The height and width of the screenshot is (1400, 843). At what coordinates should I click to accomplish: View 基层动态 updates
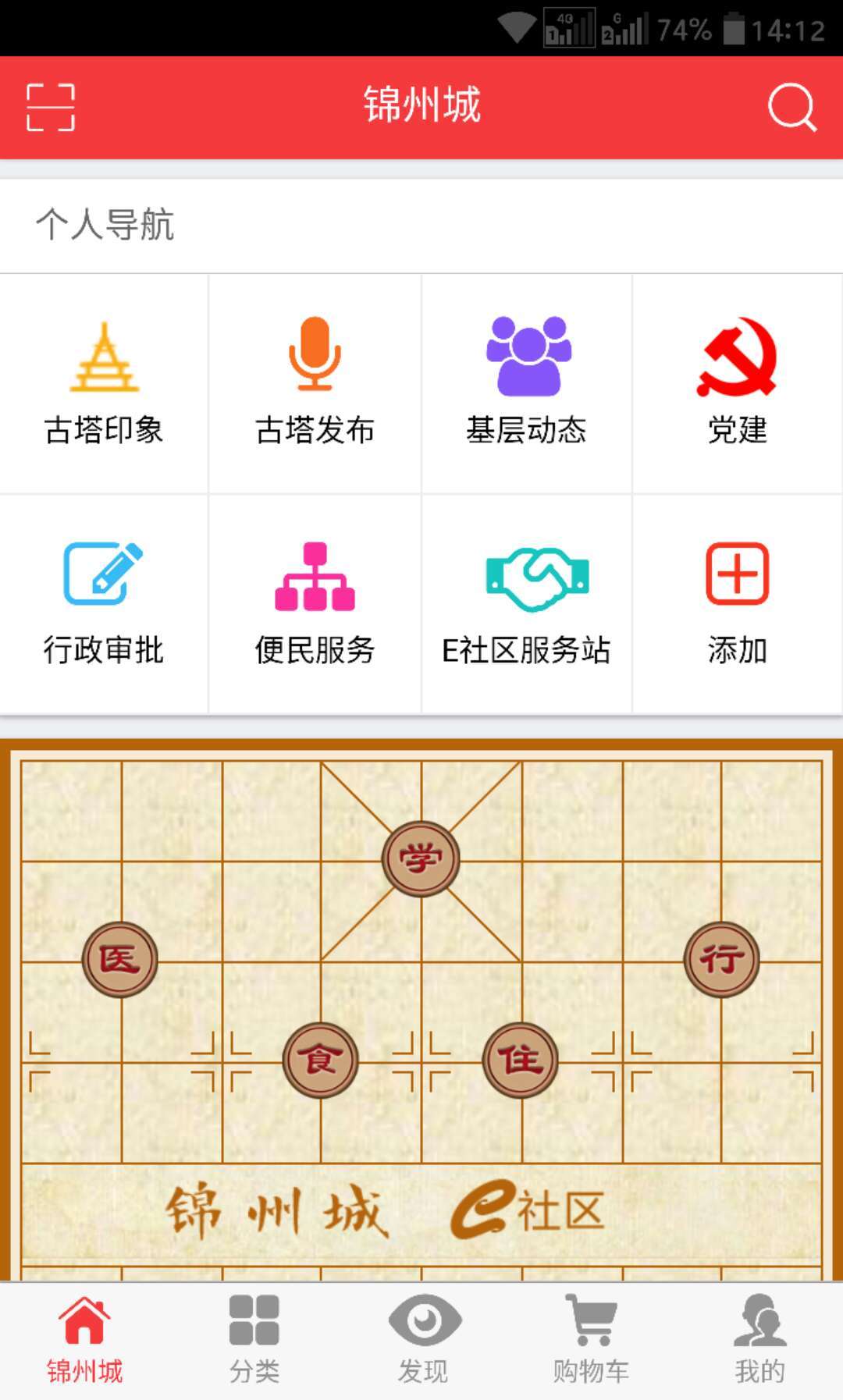[x=527, y=383]
